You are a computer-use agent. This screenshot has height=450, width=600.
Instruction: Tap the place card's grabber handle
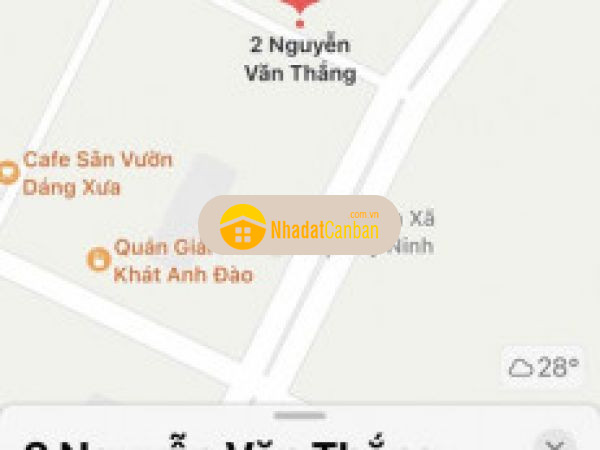coord(300,414)
